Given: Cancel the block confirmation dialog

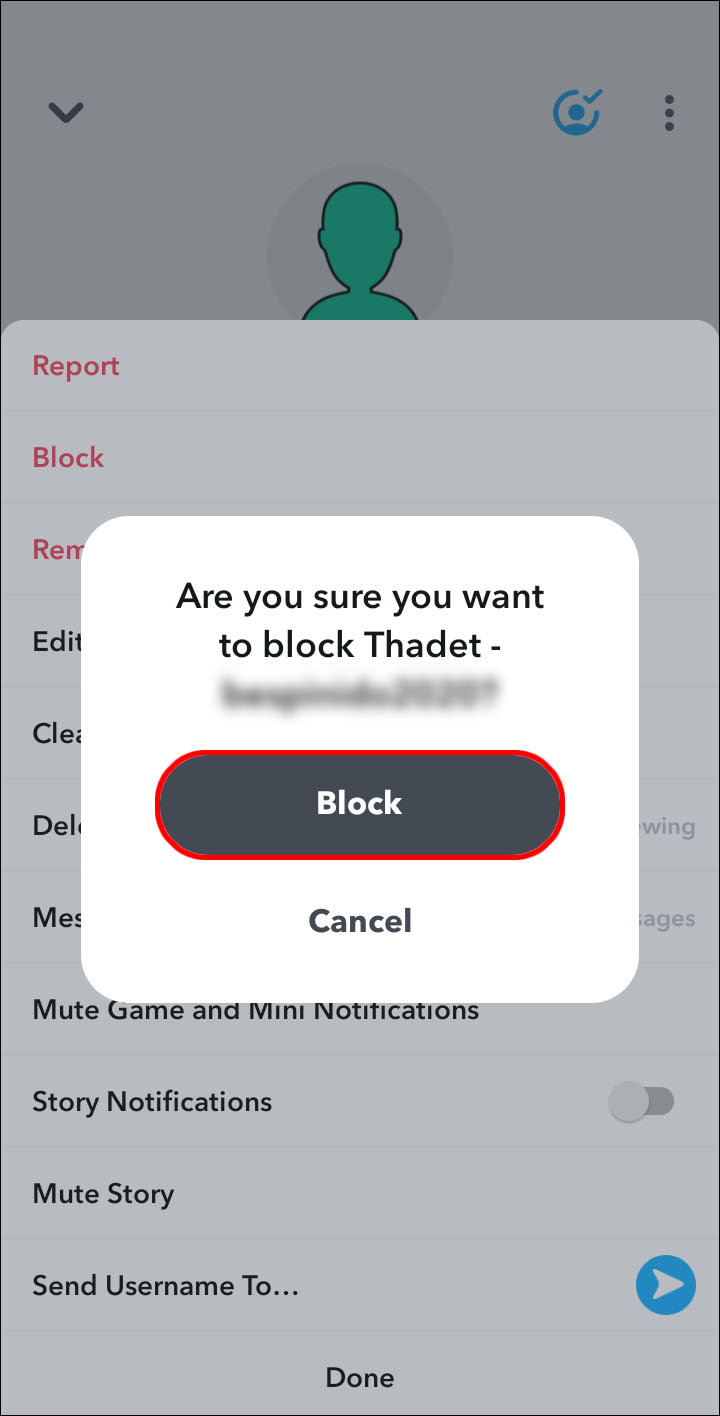Looking at the screenshot, I should click(360, 921).
